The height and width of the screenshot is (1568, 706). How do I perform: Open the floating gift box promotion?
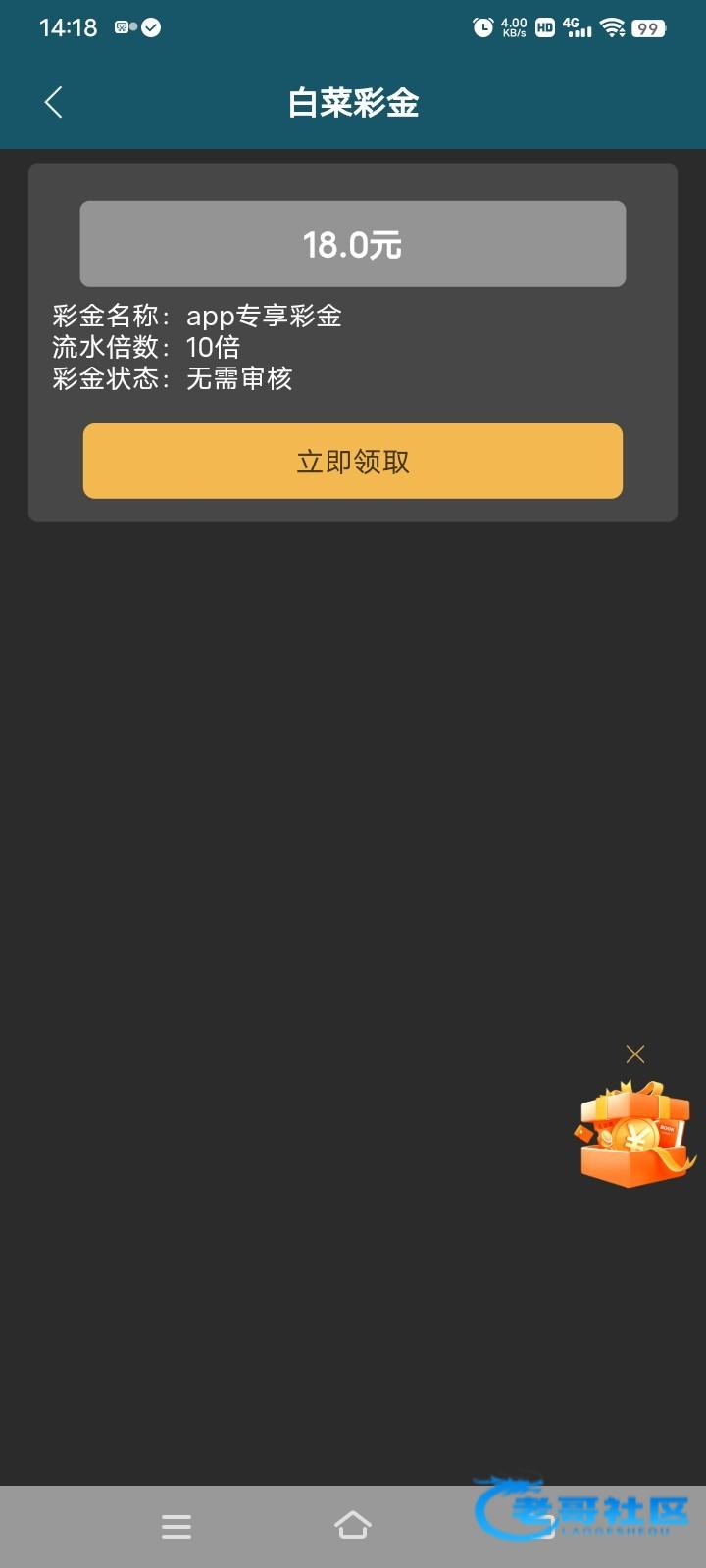(633, 1135)
